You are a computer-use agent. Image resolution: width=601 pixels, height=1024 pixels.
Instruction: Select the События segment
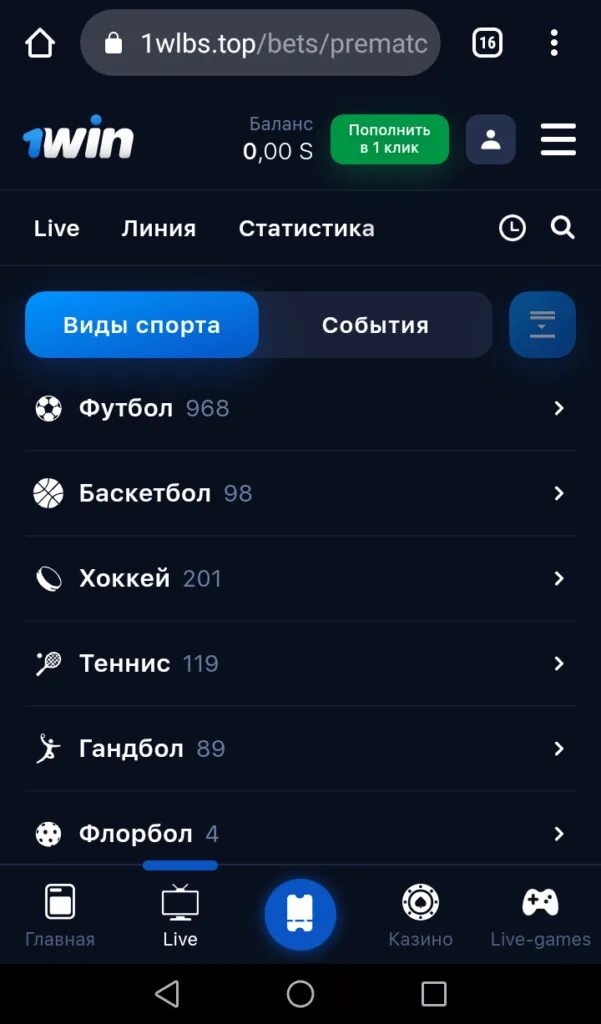(375, 325)
